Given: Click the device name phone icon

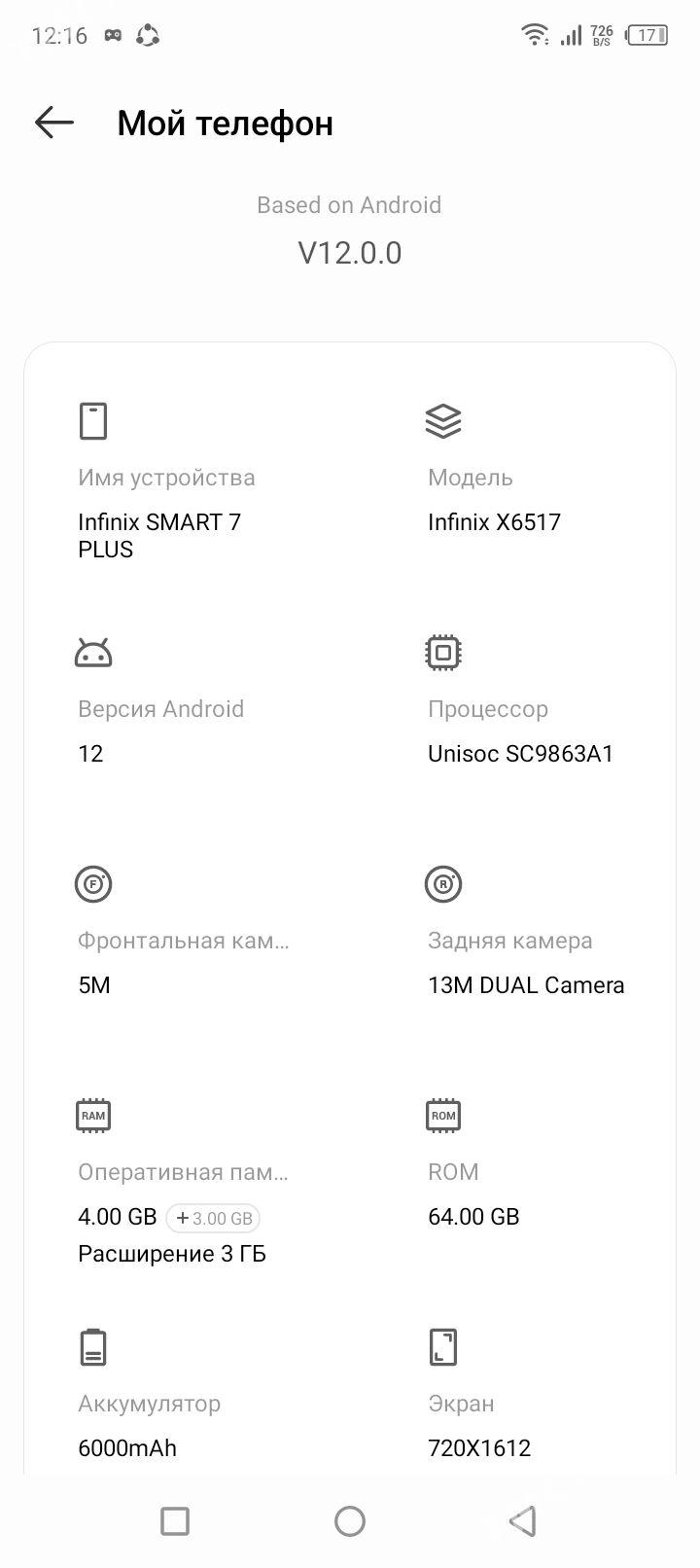Looking at the screenshot, I should [92, 420].
